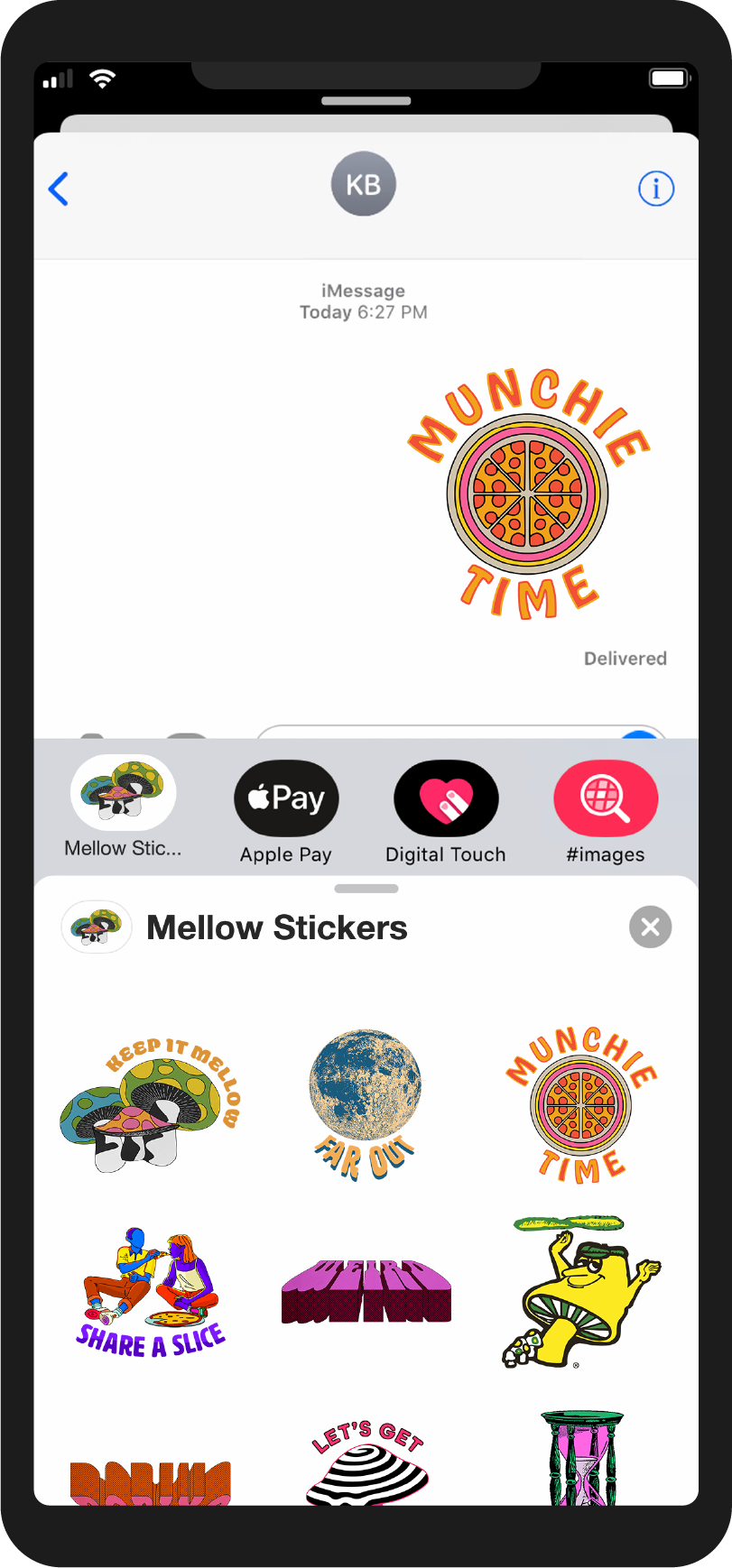Choose the yellow dancing mushroom sticker

pyautogui.click(x=581, y=1292)
